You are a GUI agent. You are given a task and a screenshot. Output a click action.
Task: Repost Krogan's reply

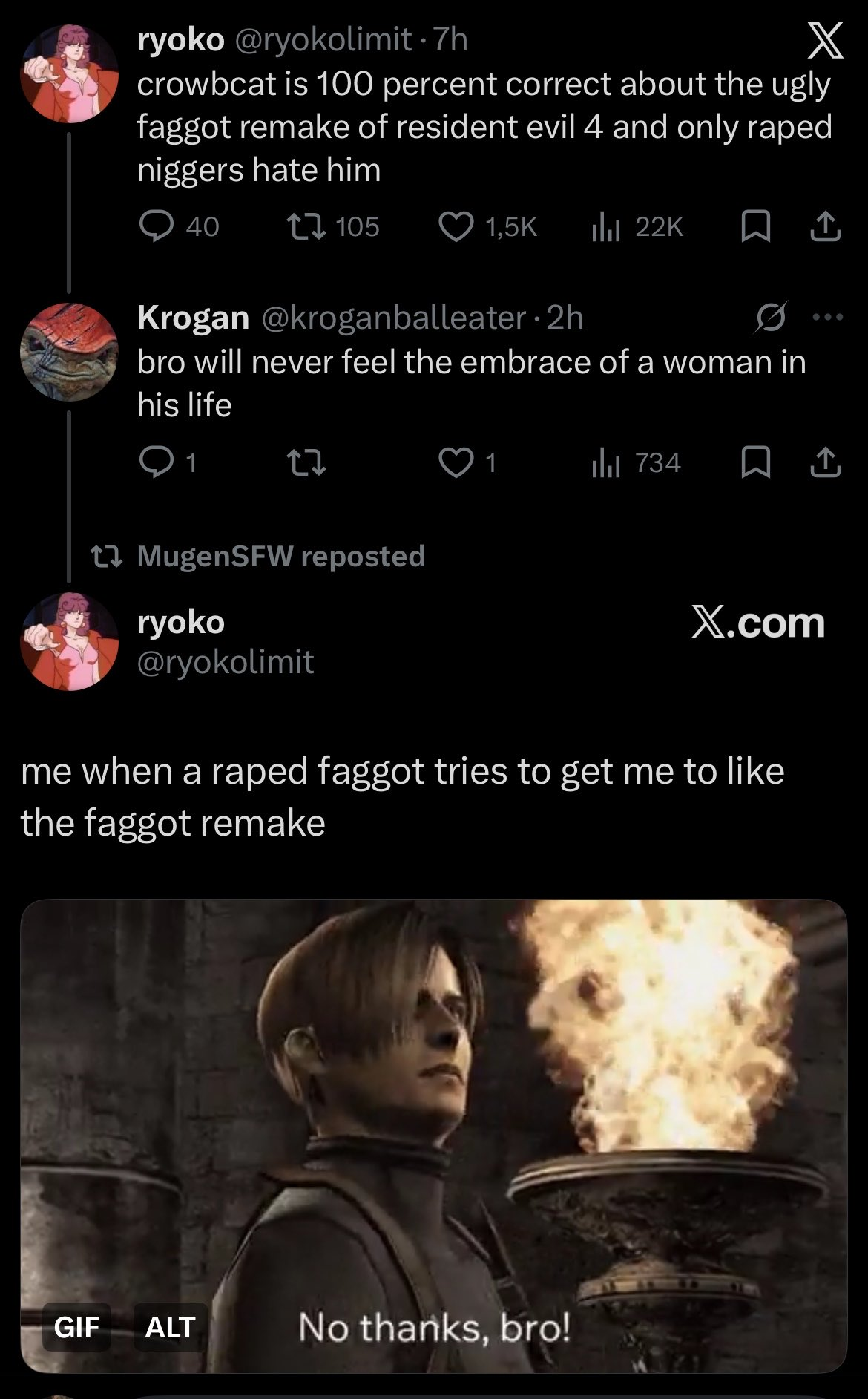click(x=306, y=463)
